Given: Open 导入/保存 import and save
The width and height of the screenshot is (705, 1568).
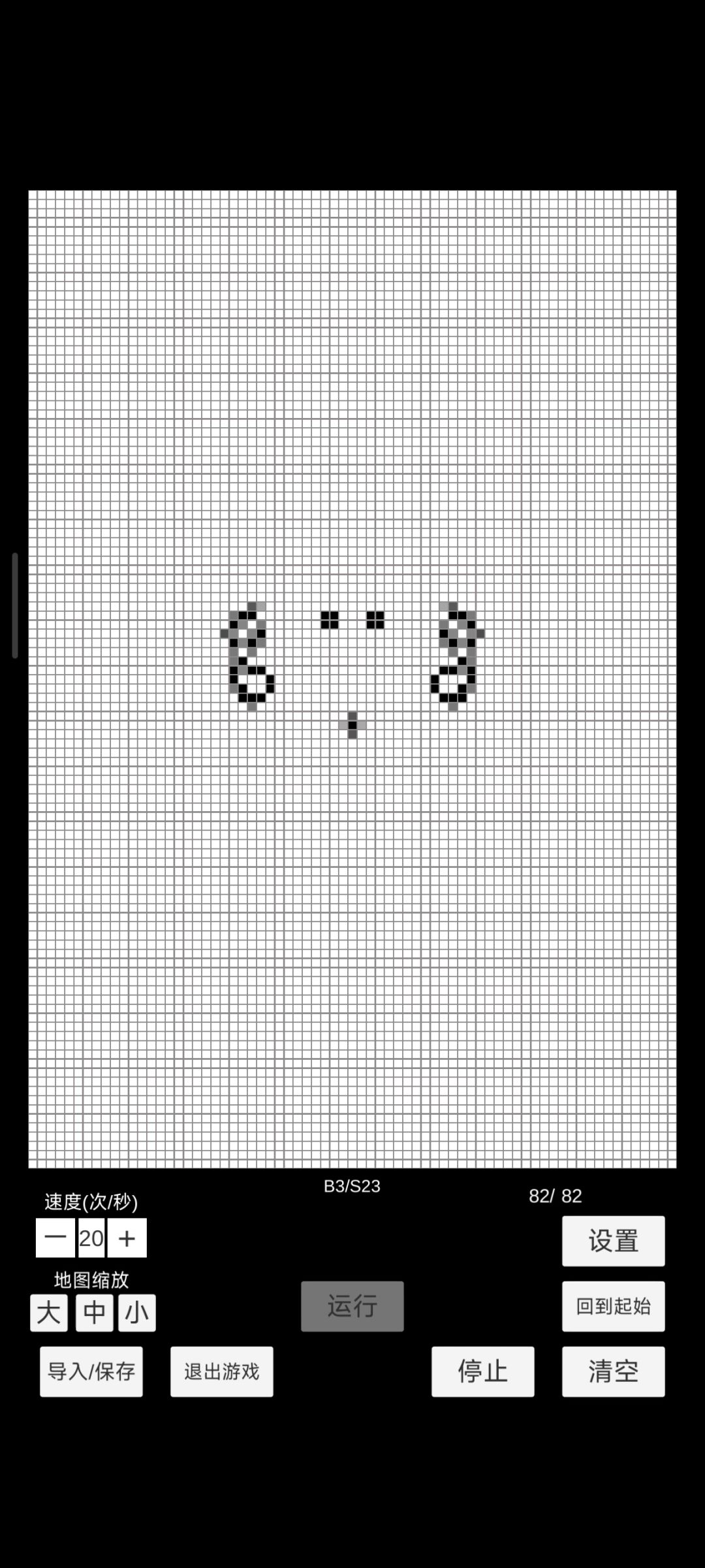Looking at the screenshot, I should [91, 1371].
